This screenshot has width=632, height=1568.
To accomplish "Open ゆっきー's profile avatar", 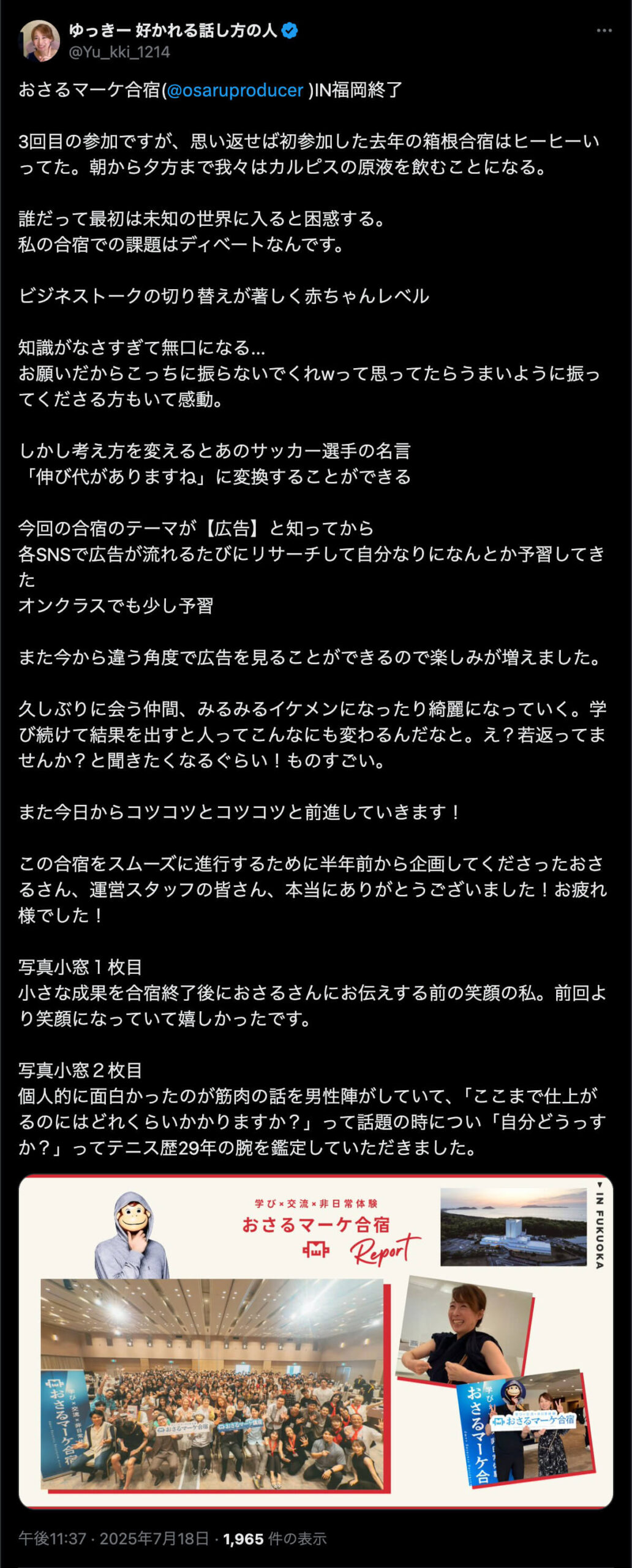I will pyautogui.click(x=40, y=41).
